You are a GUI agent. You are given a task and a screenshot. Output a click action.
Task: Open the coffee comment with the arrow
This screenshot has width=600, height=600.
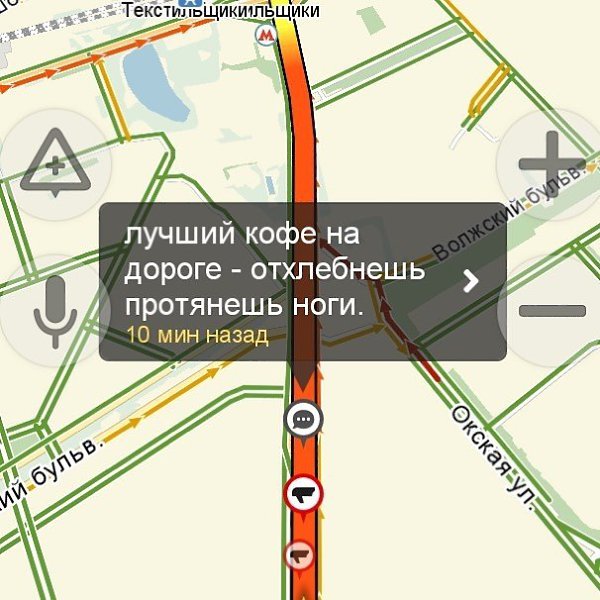[x=471, y=281]
